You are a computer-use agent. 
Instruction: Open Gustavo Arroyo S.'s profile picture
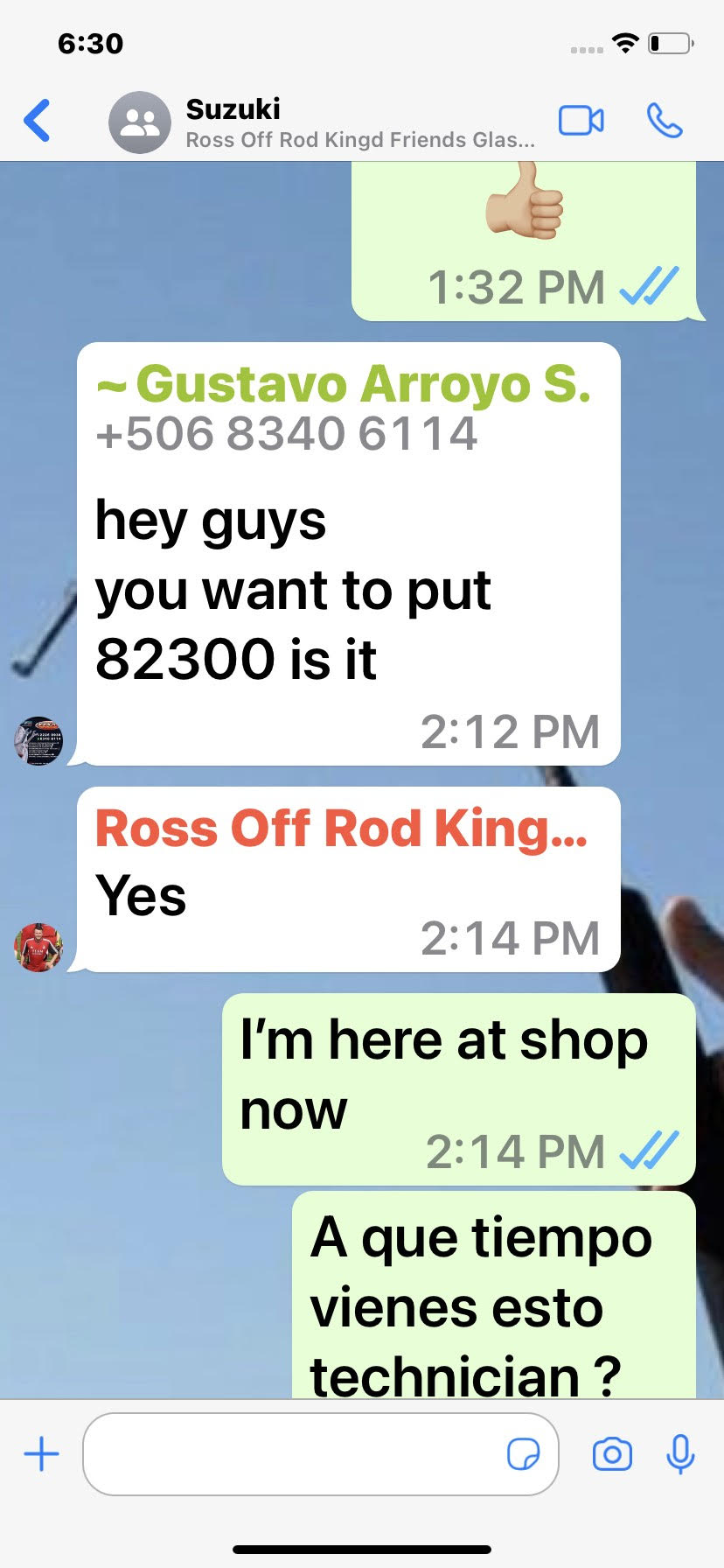coord(38,741)
